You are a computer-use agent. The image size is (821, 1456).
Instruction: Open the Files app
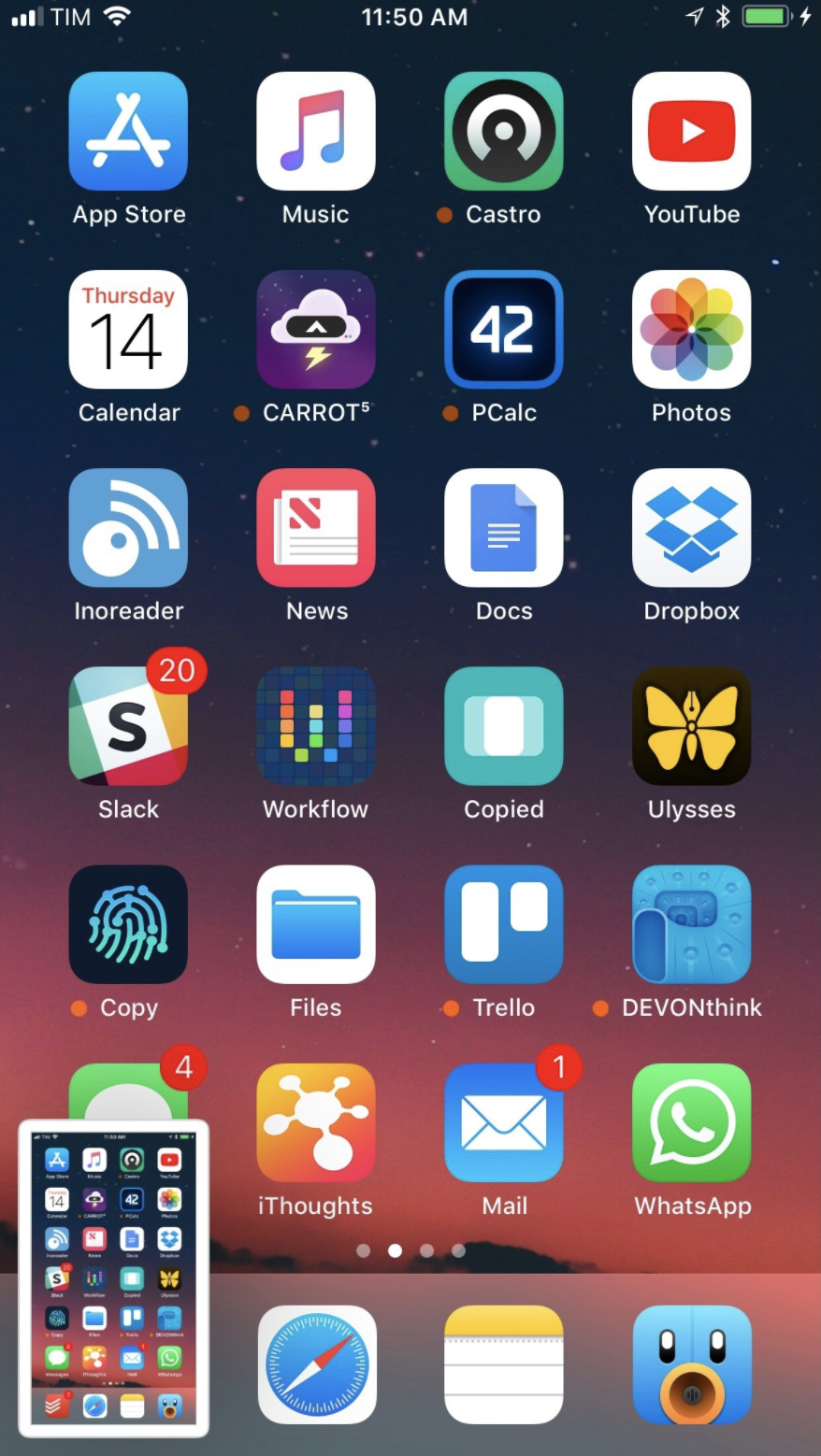[316, 923]
